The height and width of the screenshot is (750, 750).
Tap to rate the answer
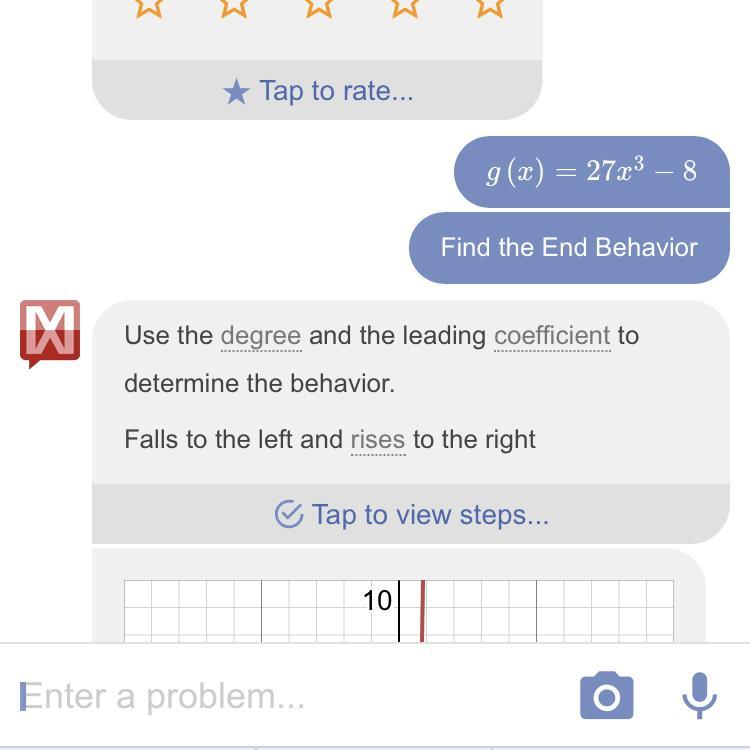[x=317, y=91]
